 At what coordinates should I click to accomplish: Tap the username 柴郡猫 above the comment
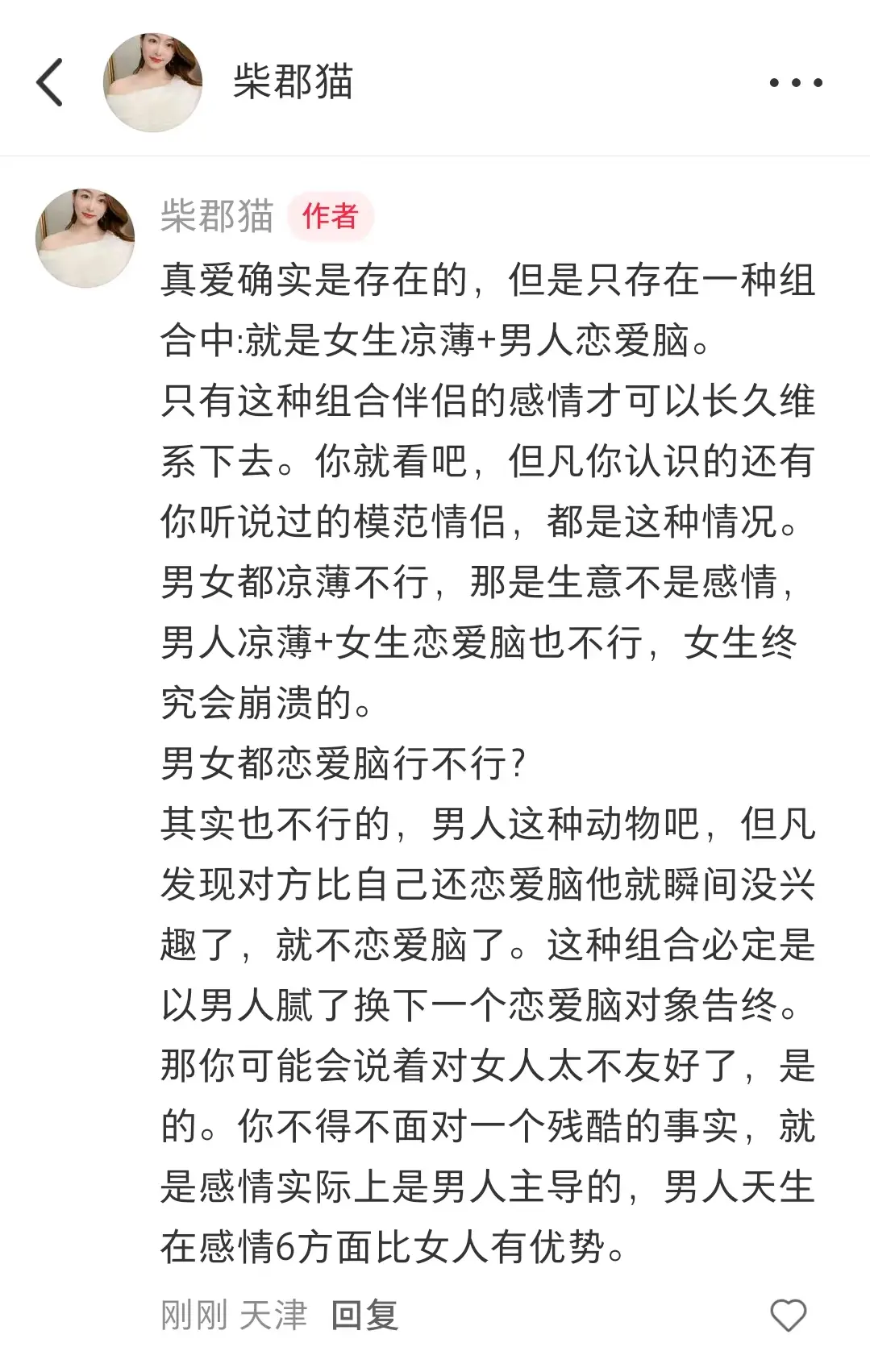tap(216, 216)
